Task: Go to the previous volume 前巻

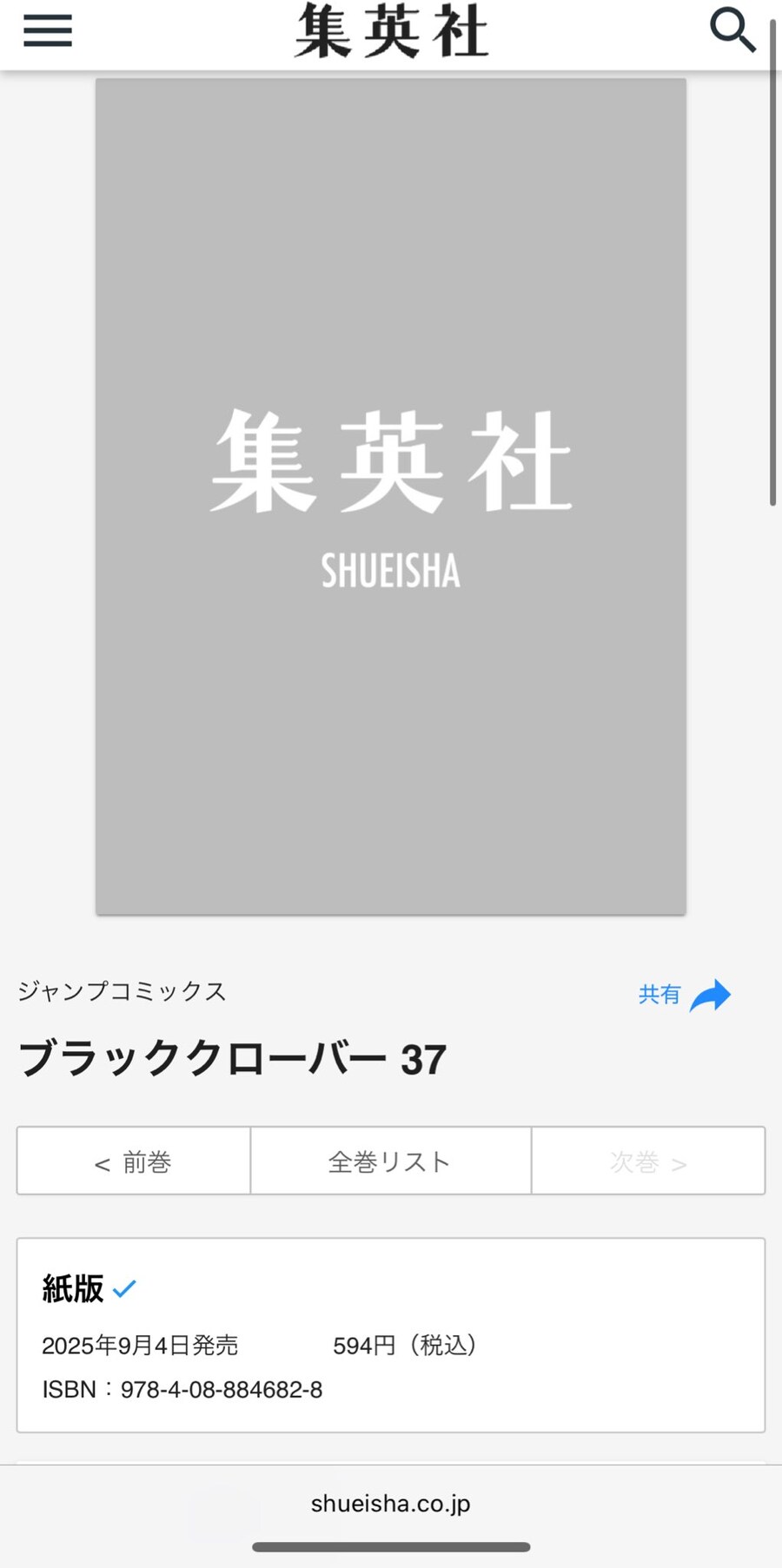Action: pos(134,1161)
